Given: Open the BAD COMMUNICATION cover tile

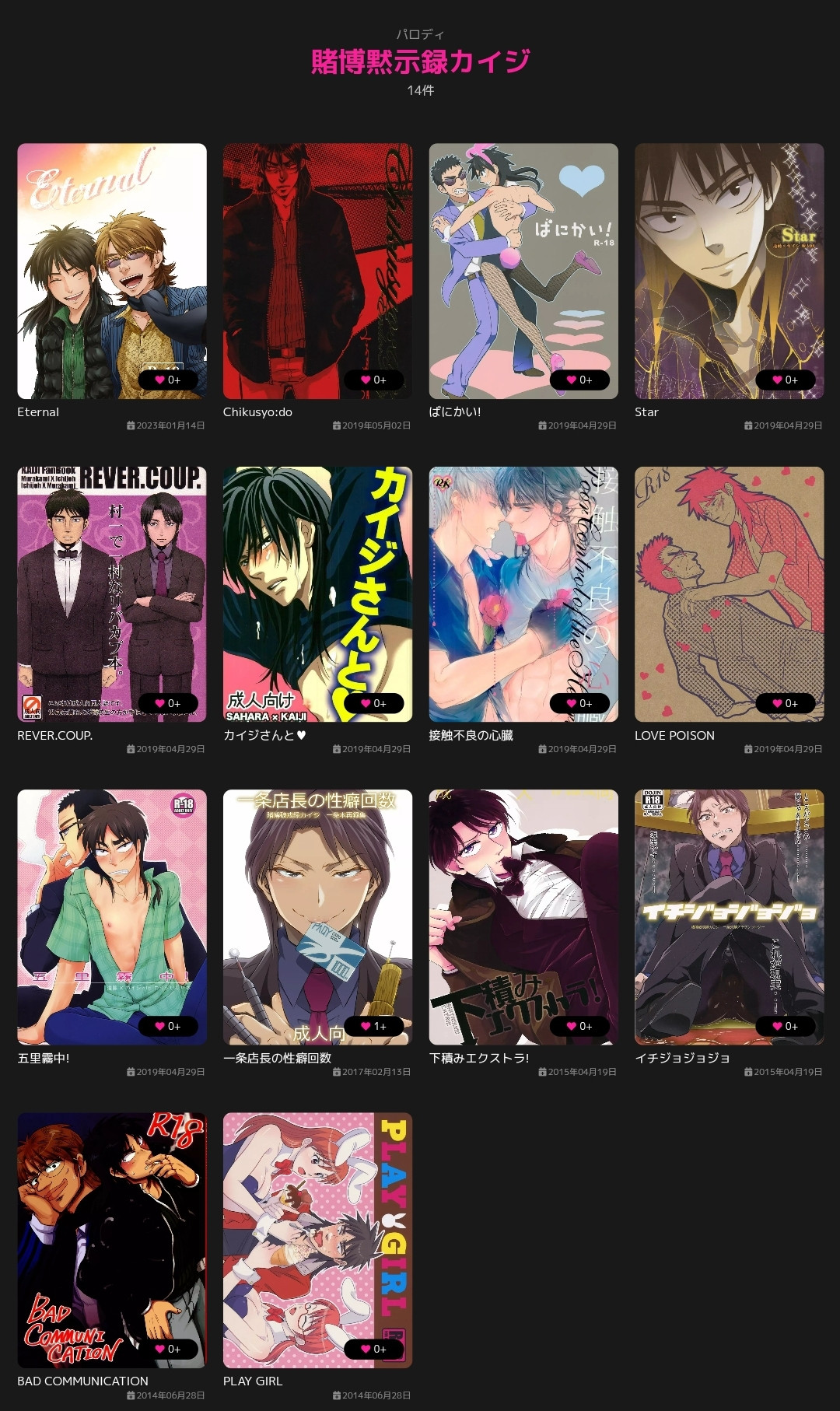Looking at the screenshot, I should point(112,1240).
